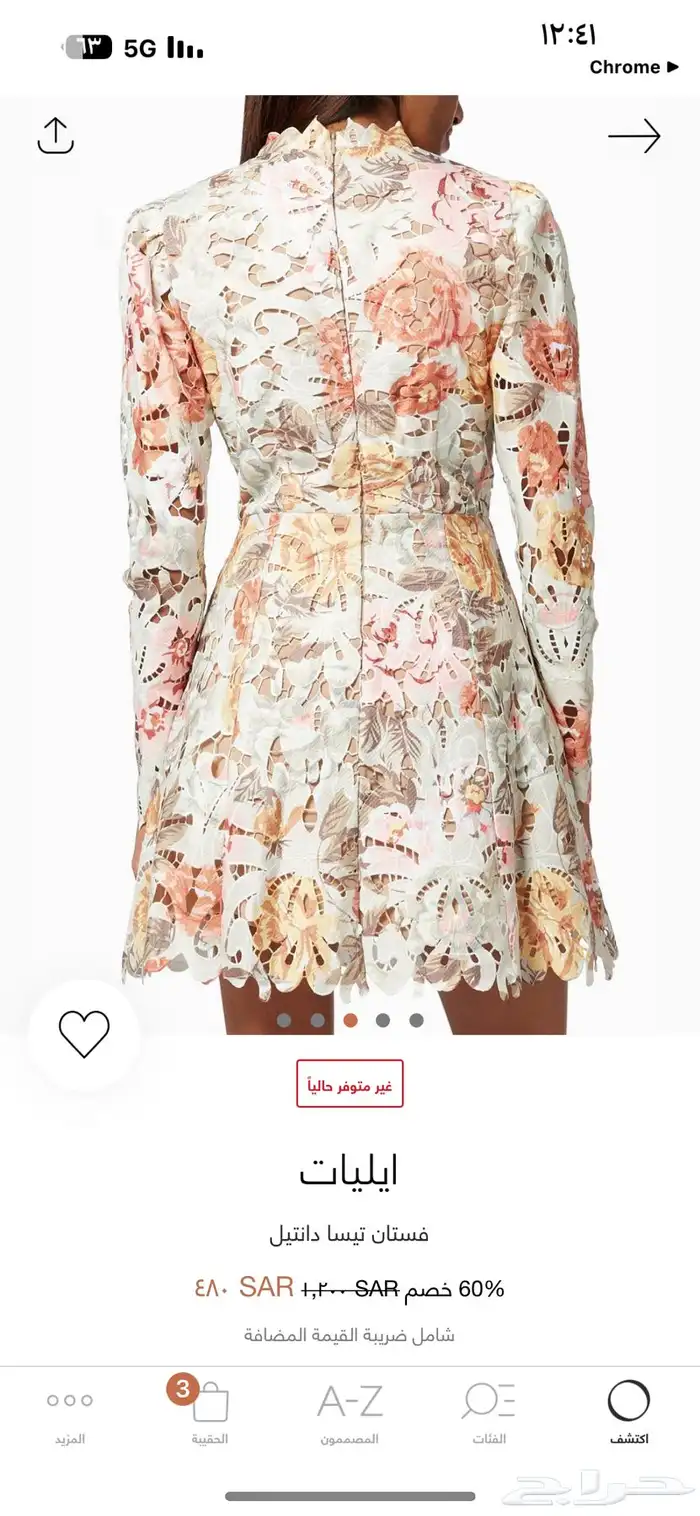Add the dress to wishlist heart

pyautogui.click(x=84, y=1034)
